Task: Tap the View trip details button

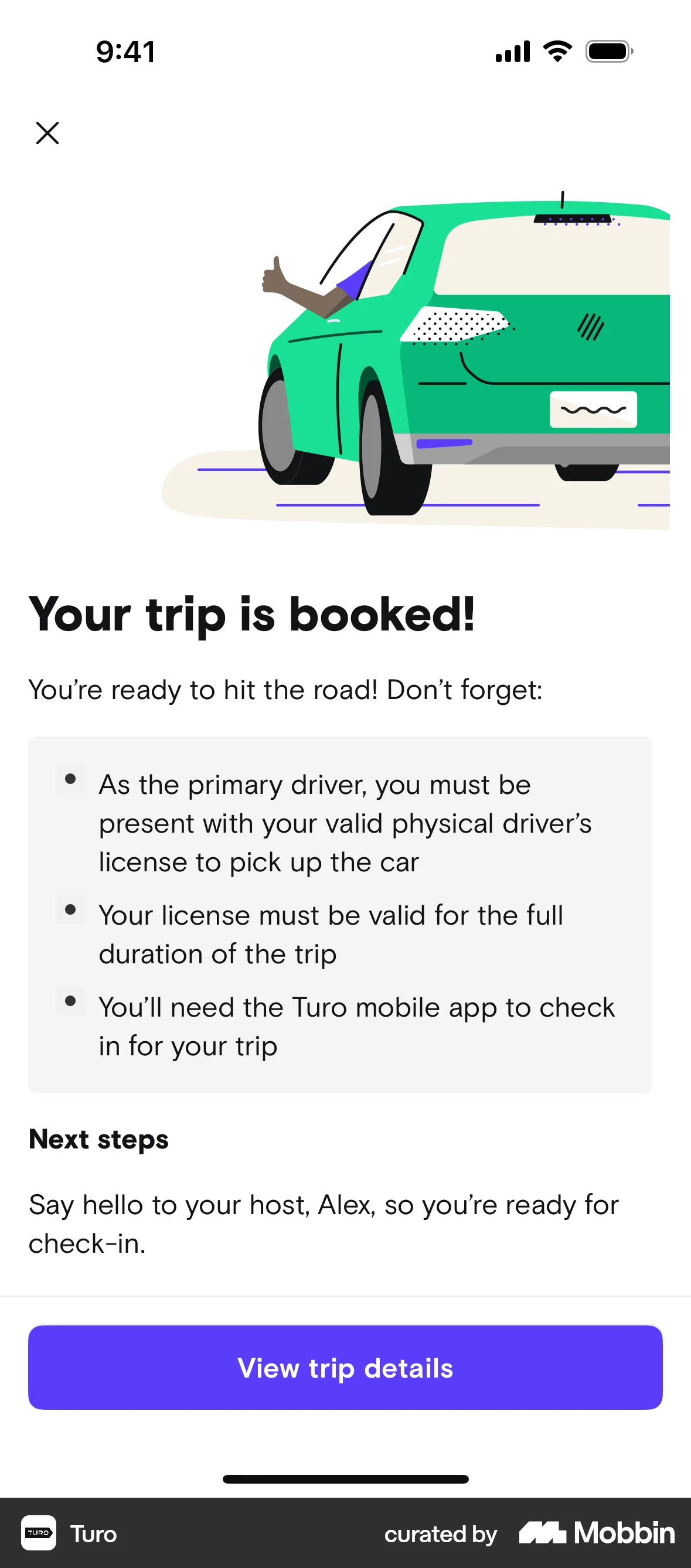Action: point(345,1368)
